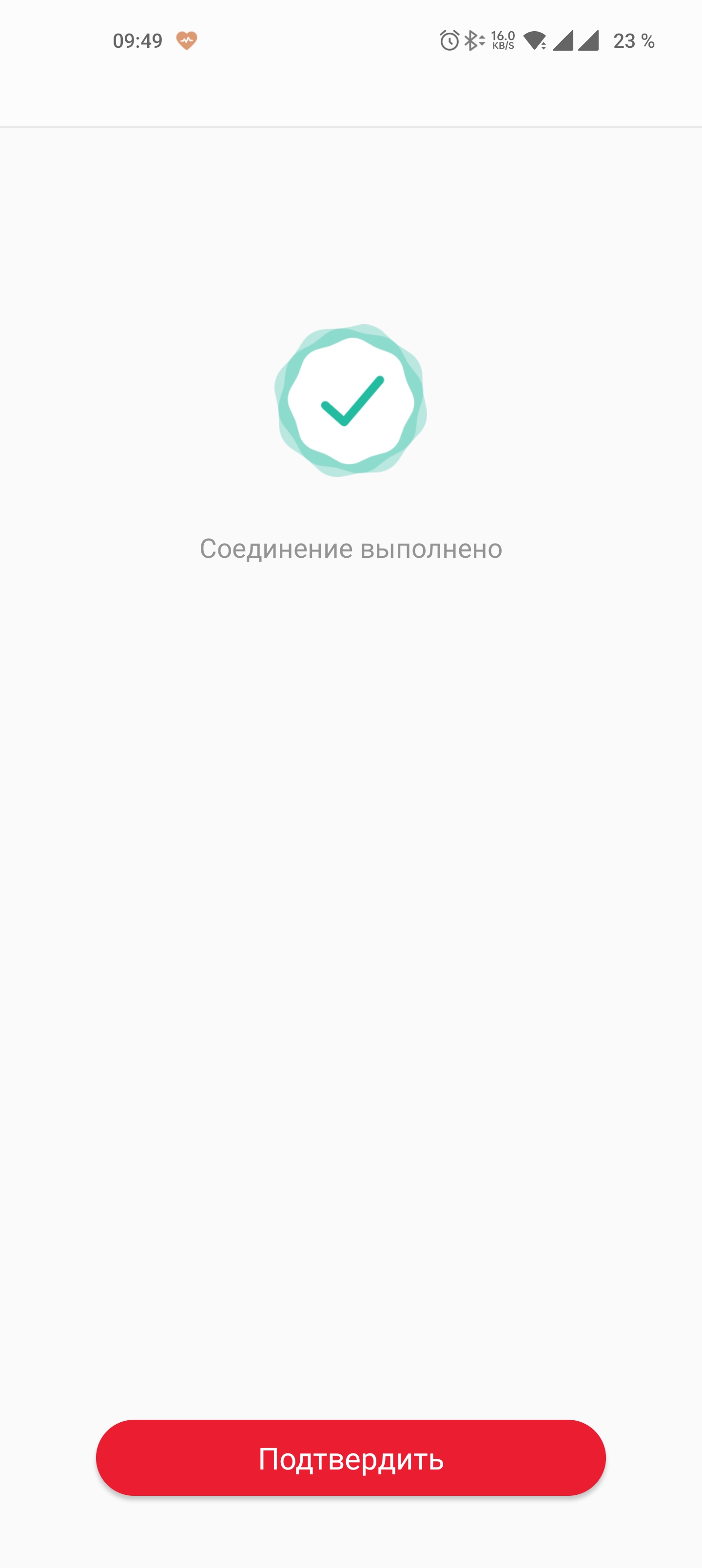Tap the red Подтвердить button
Viewport: 702px width, 1568px height.
coord(351,1458)
